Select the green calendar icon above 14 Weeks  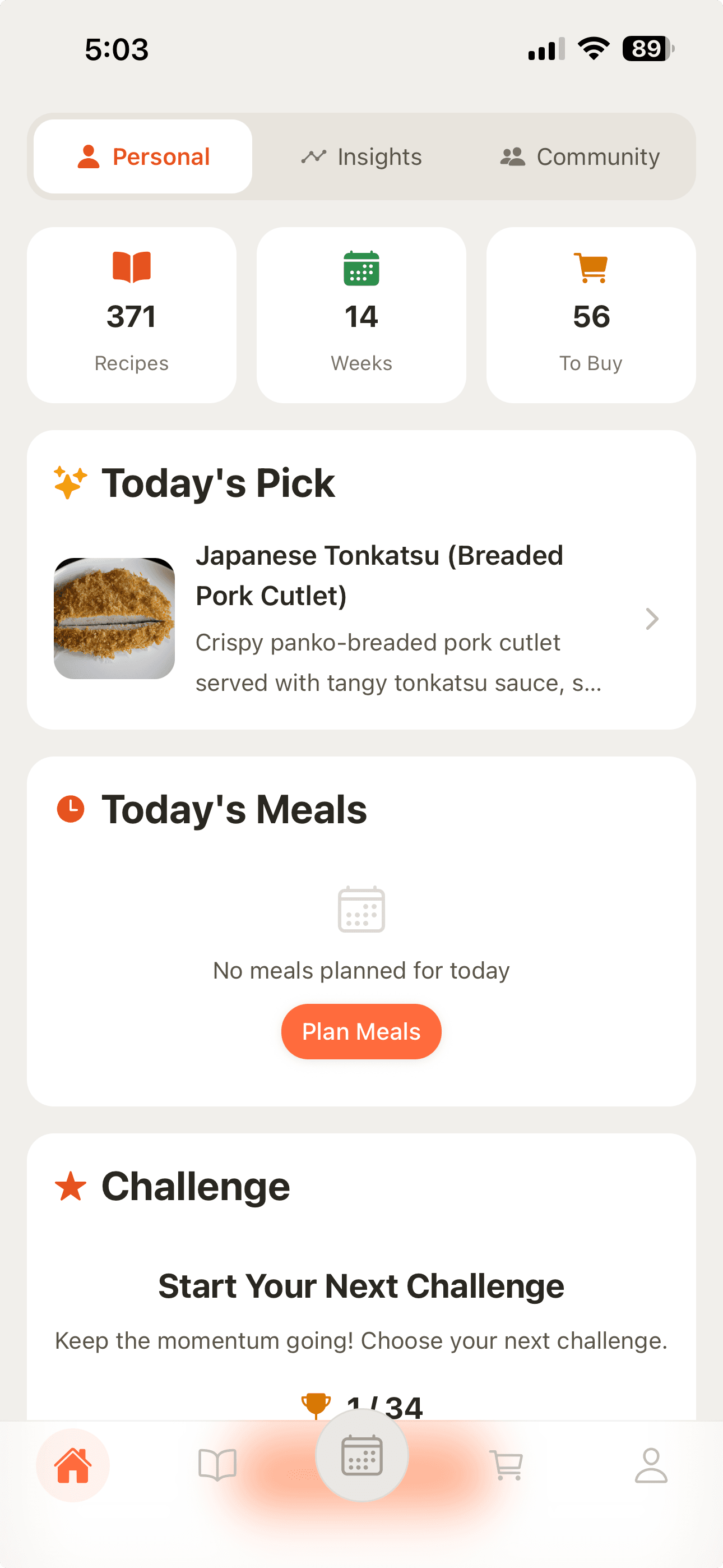pyautogui.click(x=361, y=266)
